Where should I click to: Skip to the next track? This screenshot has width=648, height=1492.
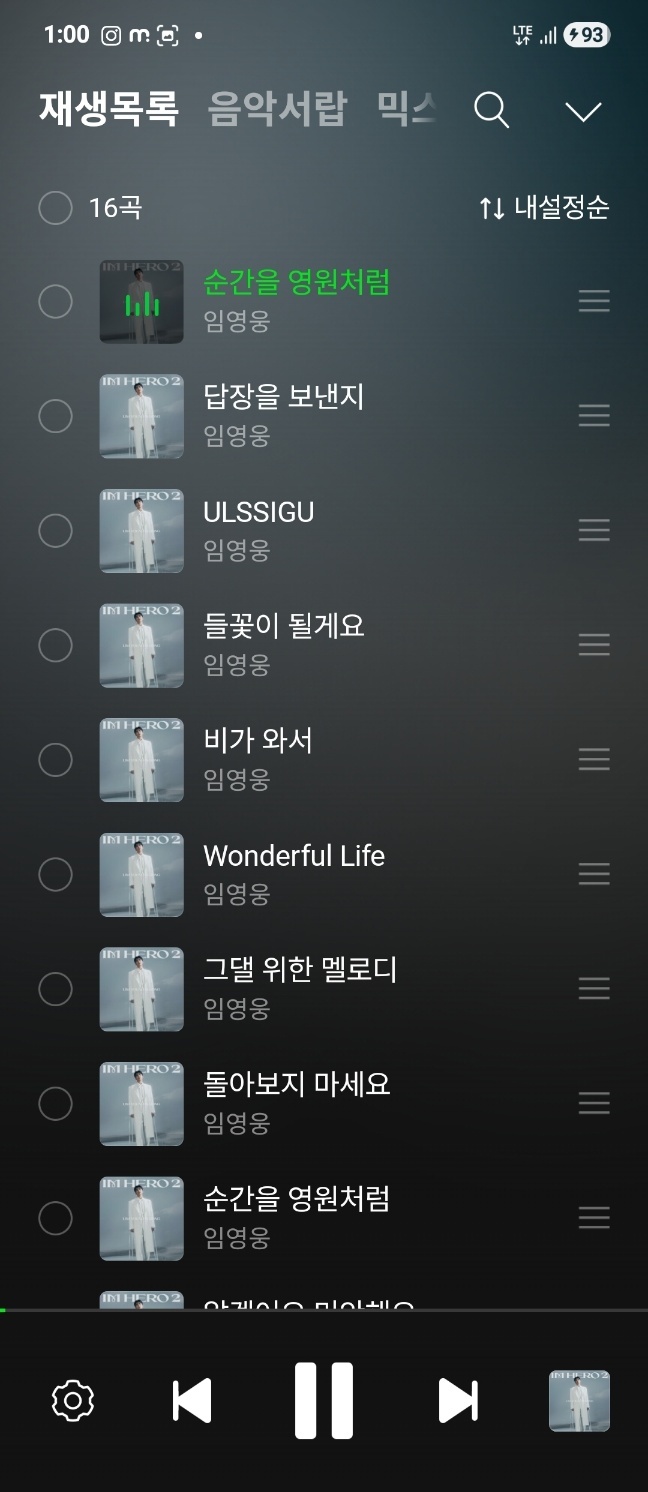pyautogui.click(x=458, y=1400)
